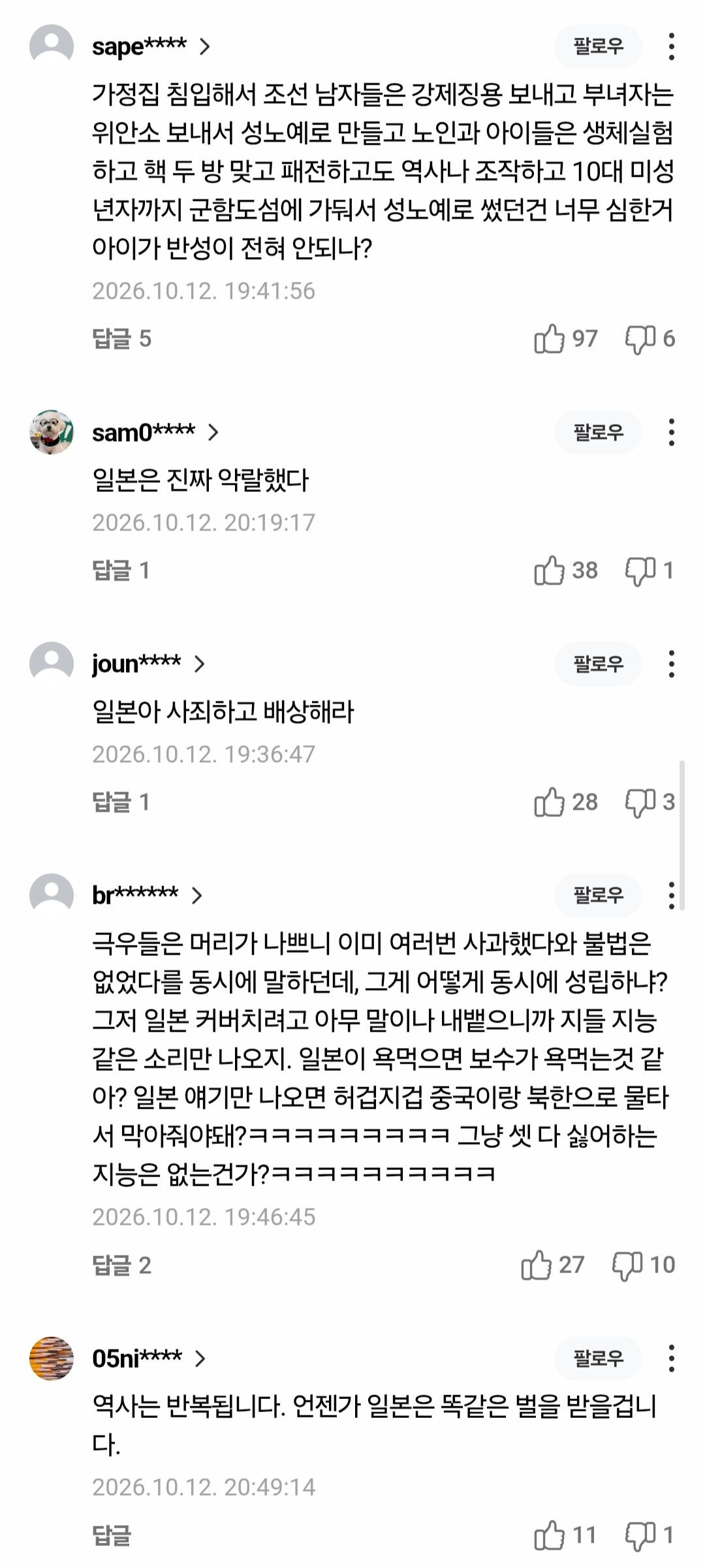Screen dimensions: 705x1568
Task: Follow user 05ni****
Action: [x=598, y=1358]
